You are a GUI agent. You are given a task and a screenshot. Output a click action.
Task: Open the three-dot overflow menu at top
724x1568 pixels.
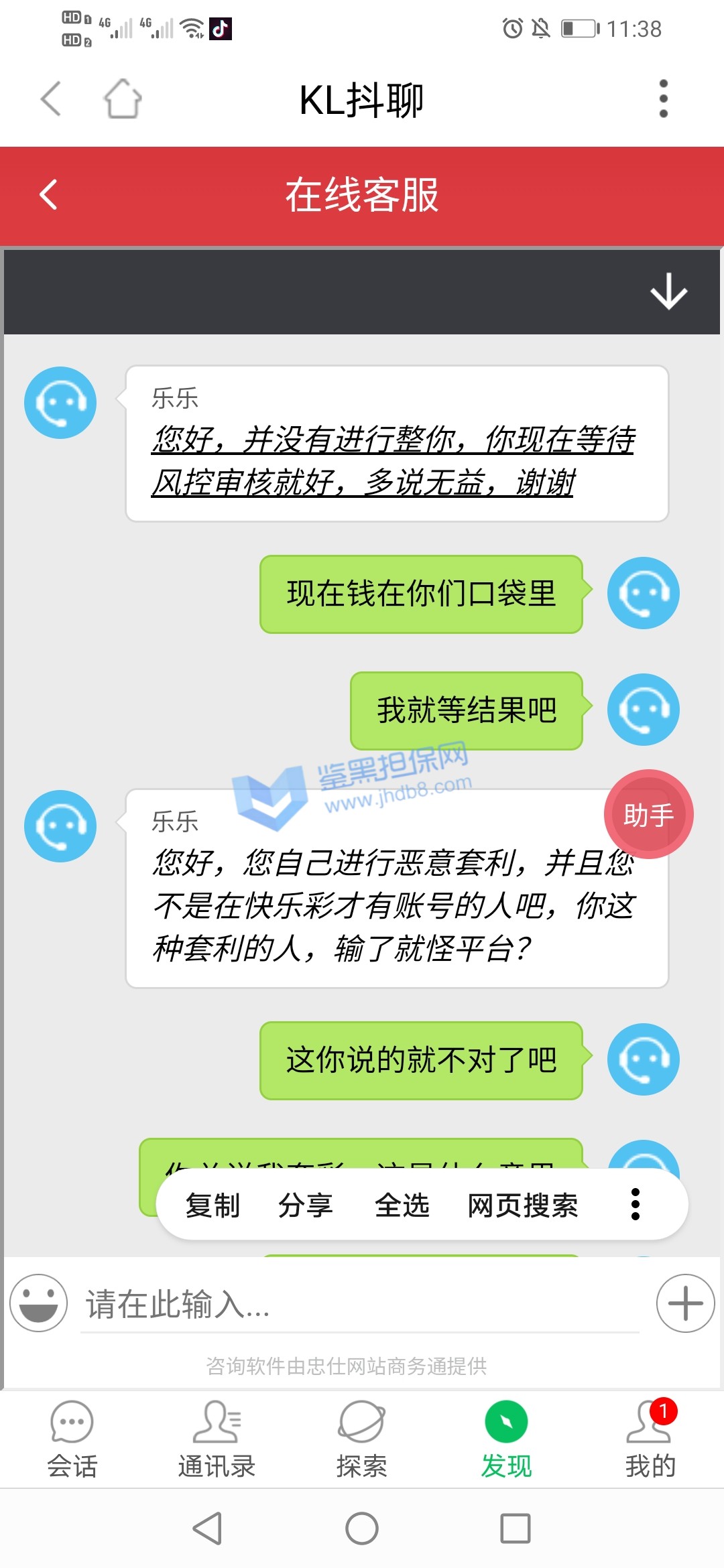[663, 99]
